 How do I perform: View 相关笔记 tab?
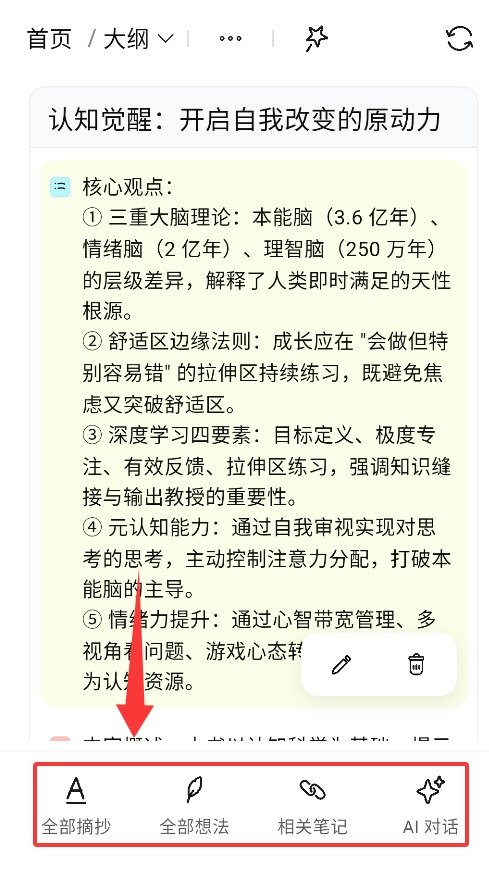coord(312,805)
